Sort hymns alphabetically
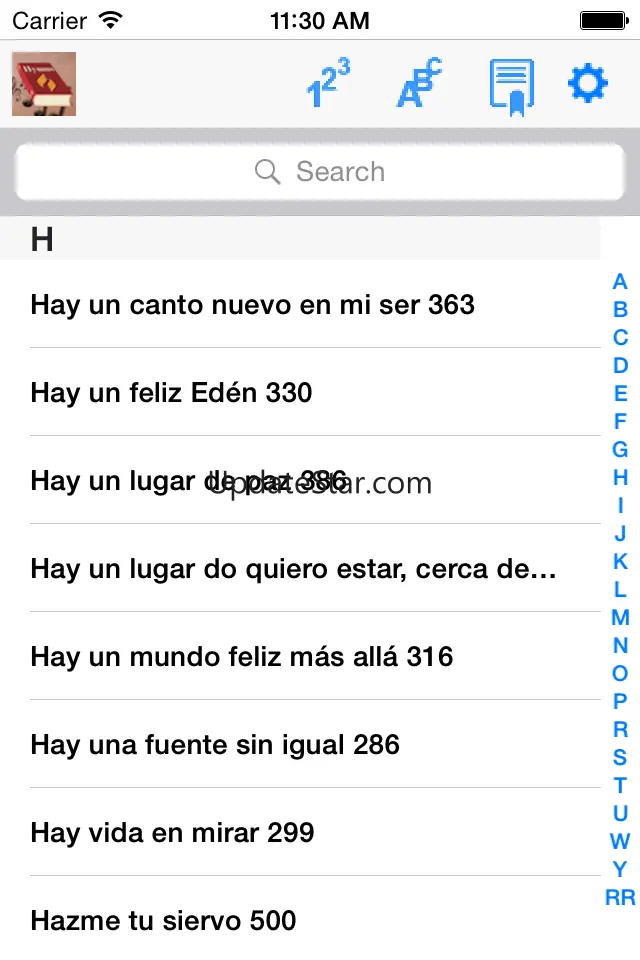Viewport: 640px width, 960px height. click(419, 84)
